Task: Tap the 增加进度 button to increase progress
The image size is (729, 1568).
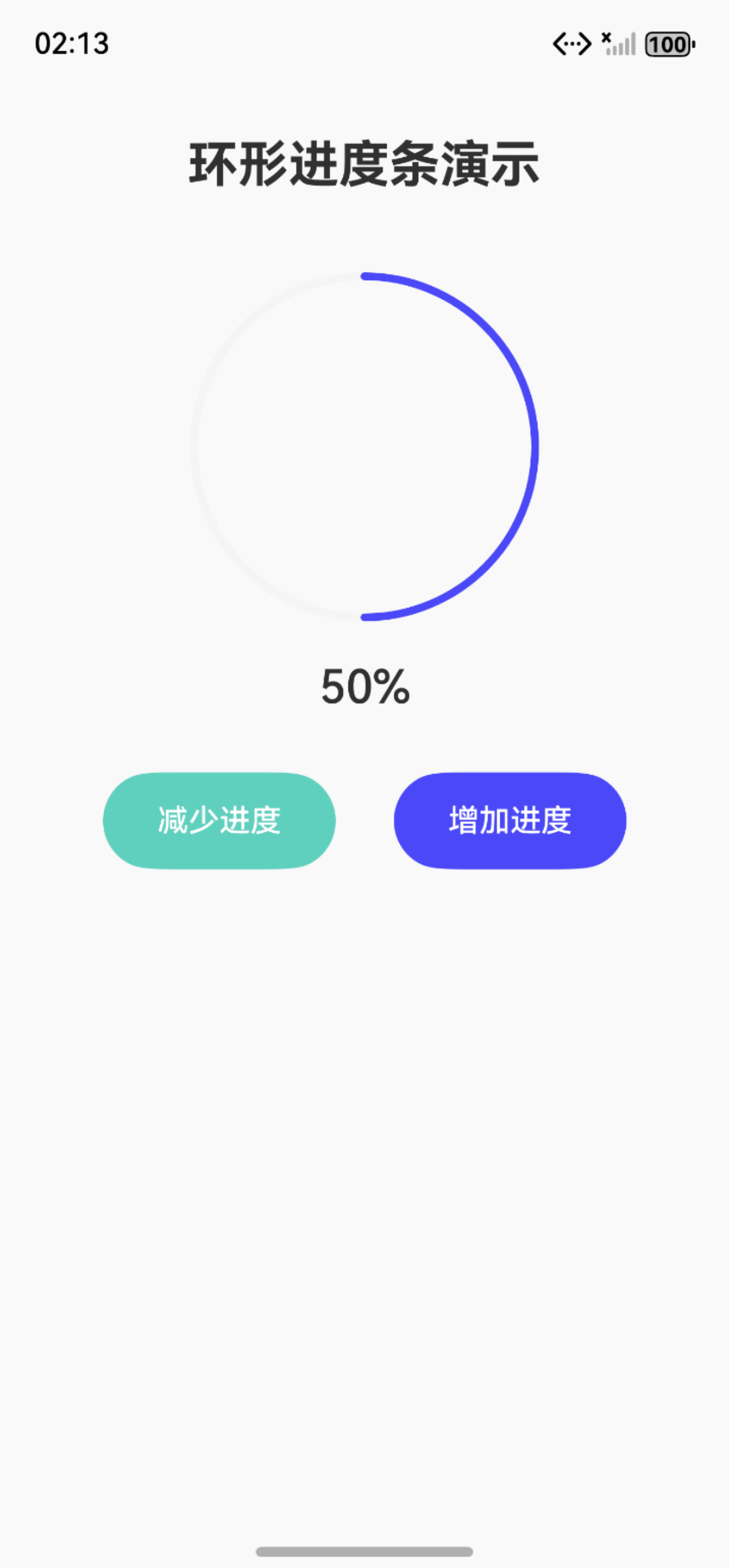Action: 509,821
